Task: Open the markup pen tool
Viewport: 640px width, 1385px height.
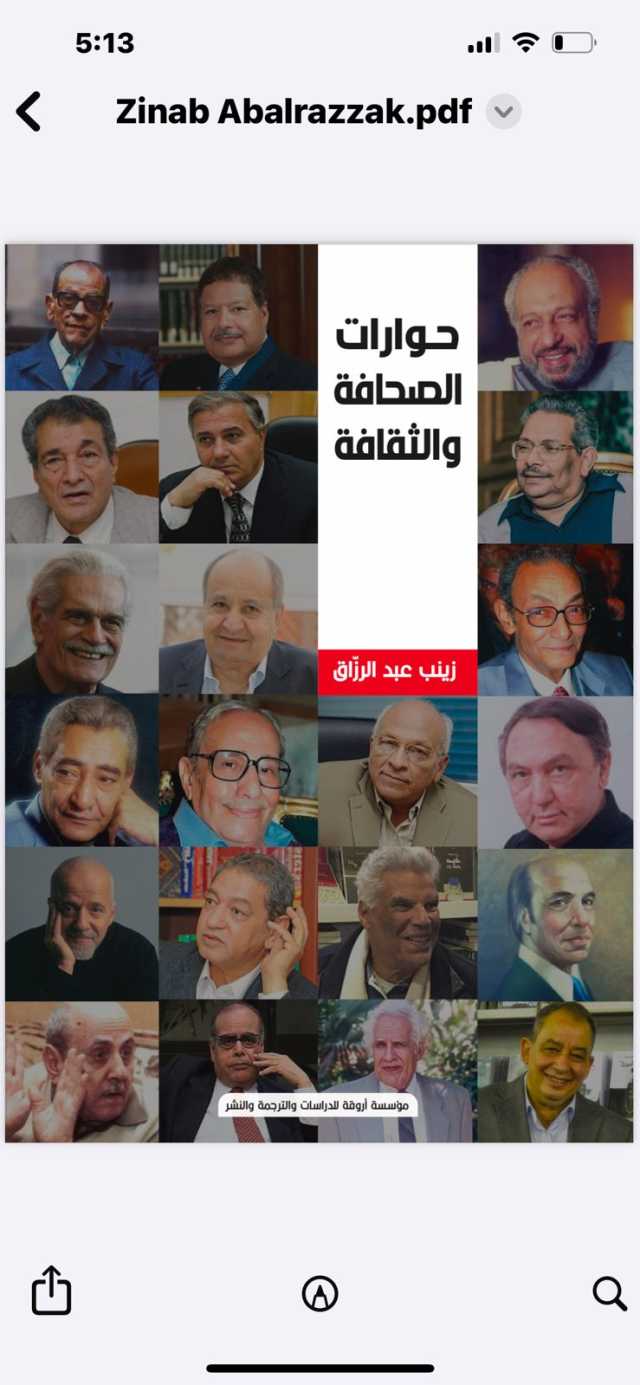Action: [320, 1294]
